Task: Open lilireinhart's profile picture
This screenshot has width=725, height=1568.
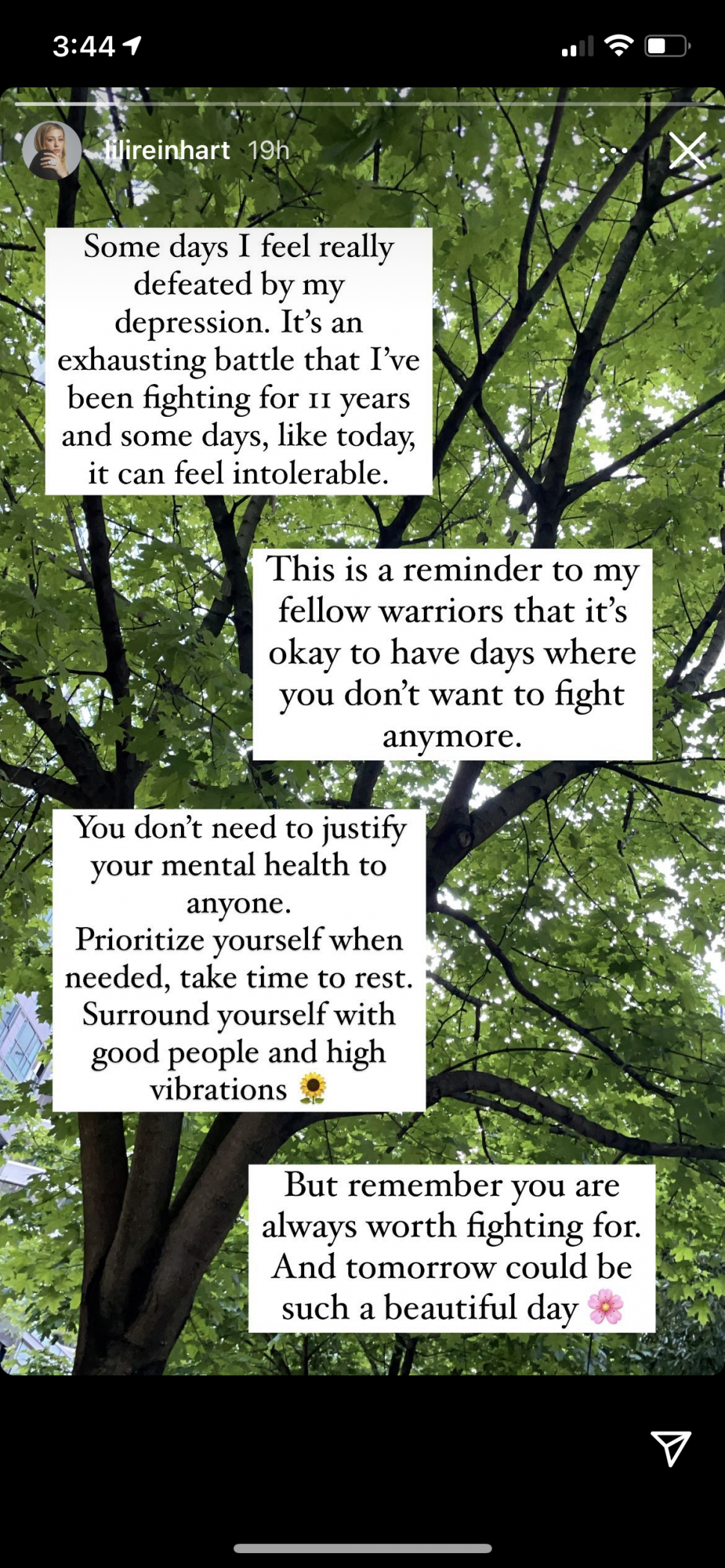Action: (52, 150)
